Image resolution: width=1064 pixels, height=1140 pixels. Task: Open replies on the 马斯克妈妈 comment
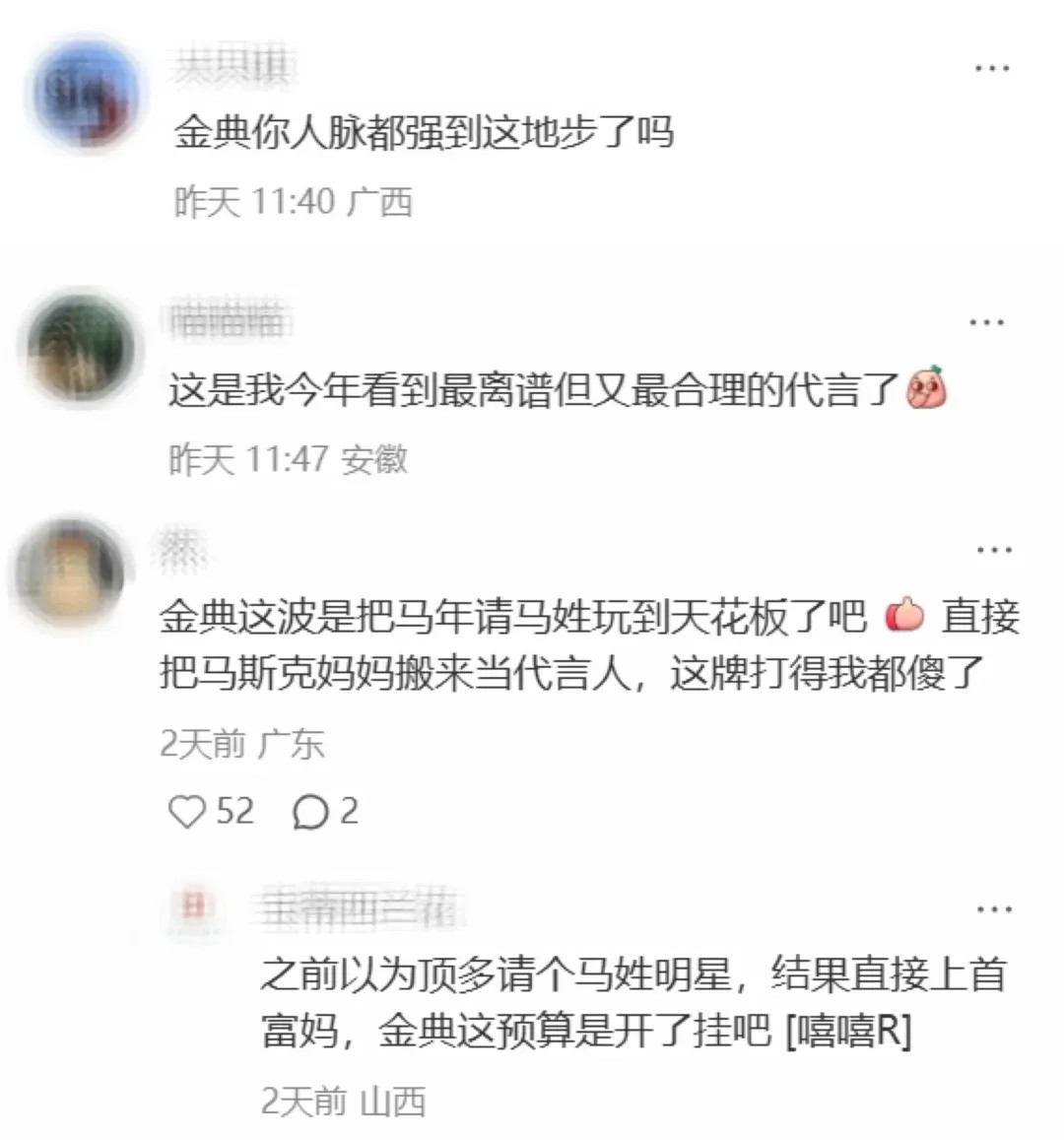pyautogui.click(x=310, y=812)
